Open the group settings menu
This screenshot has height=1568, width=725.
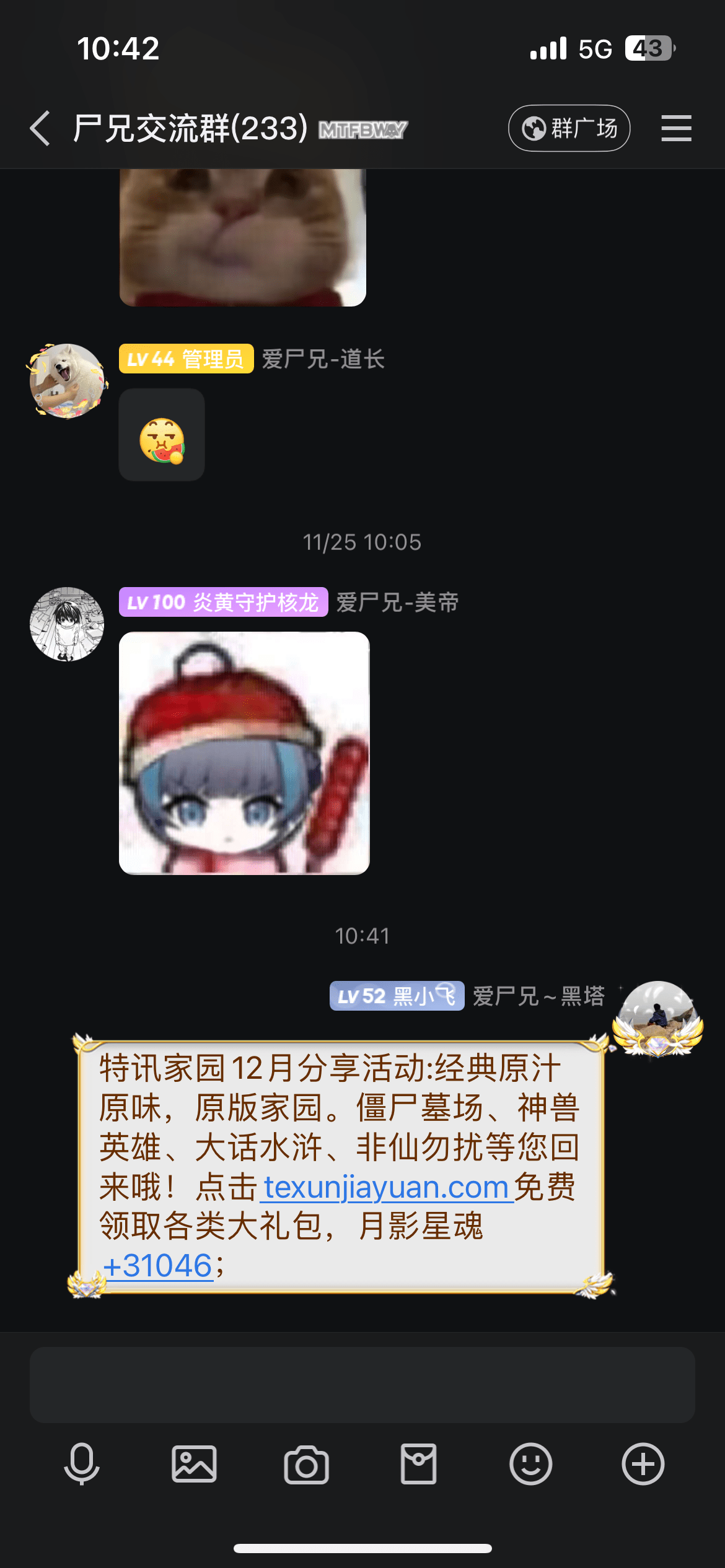(676, 128)
